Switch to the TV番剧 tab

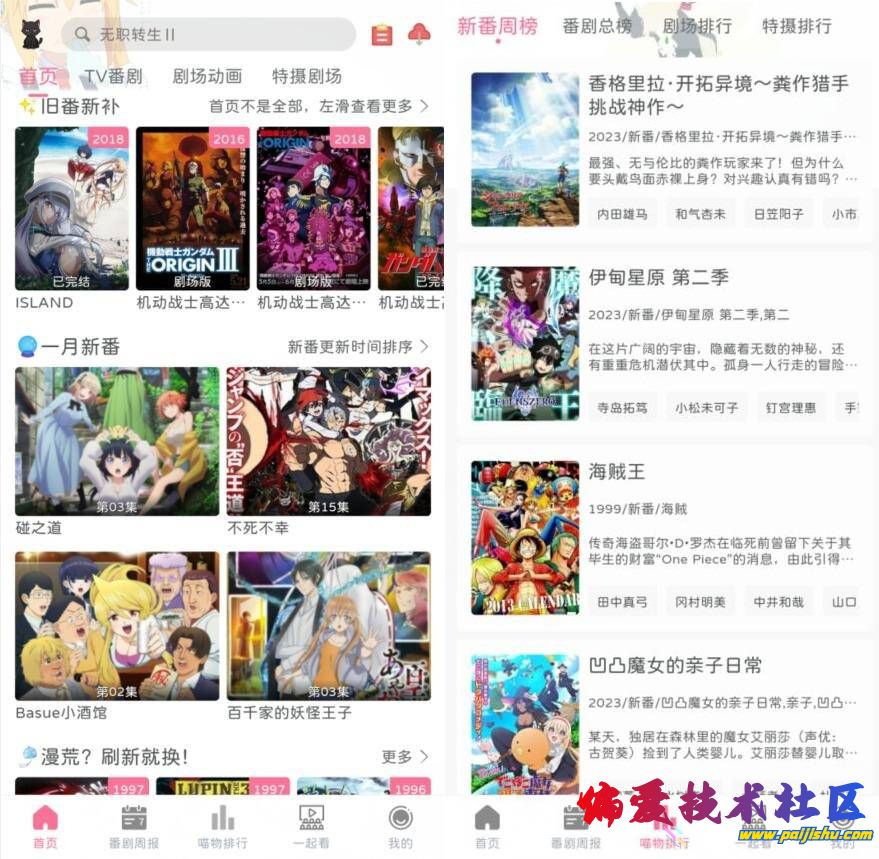click(113, 76)
